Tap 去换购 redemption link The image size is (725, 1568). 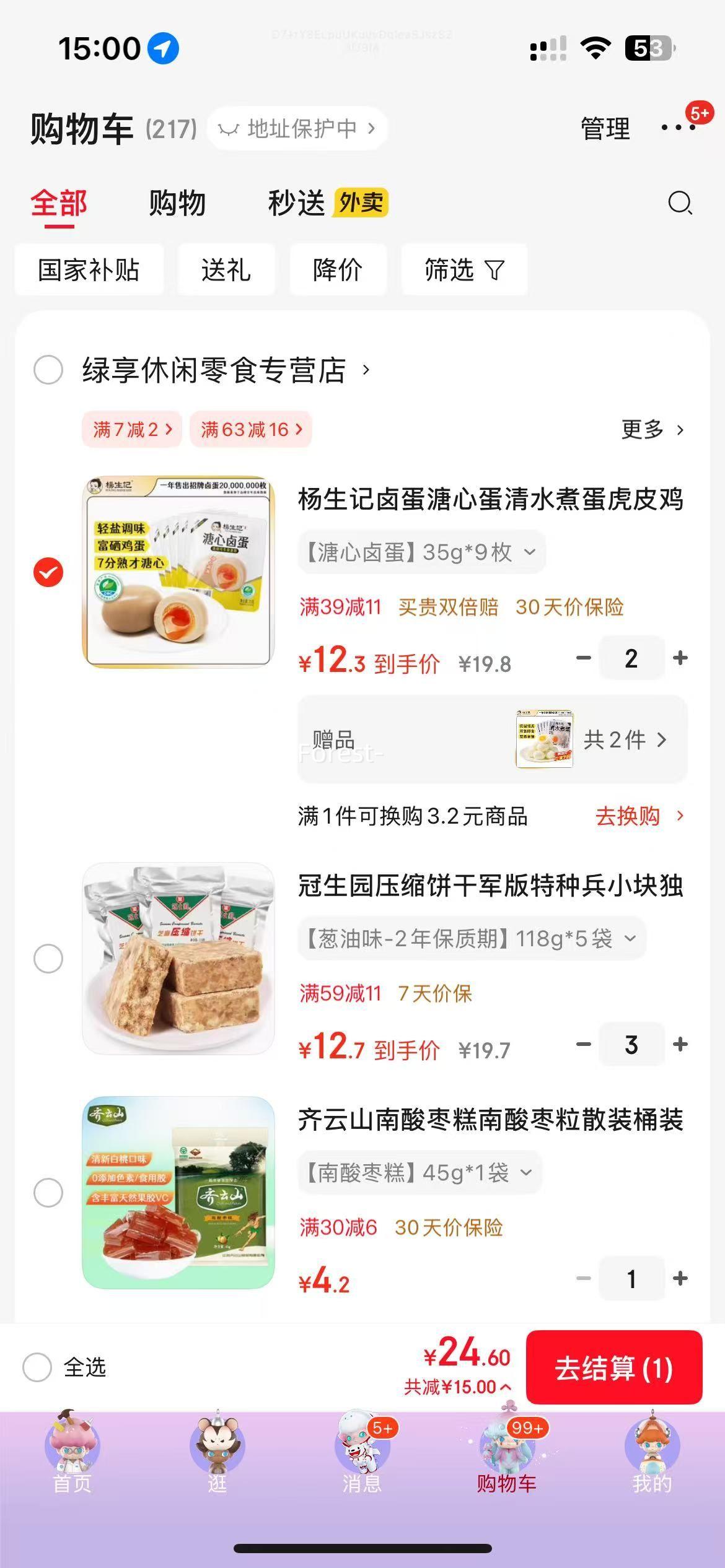click(638, 816)
